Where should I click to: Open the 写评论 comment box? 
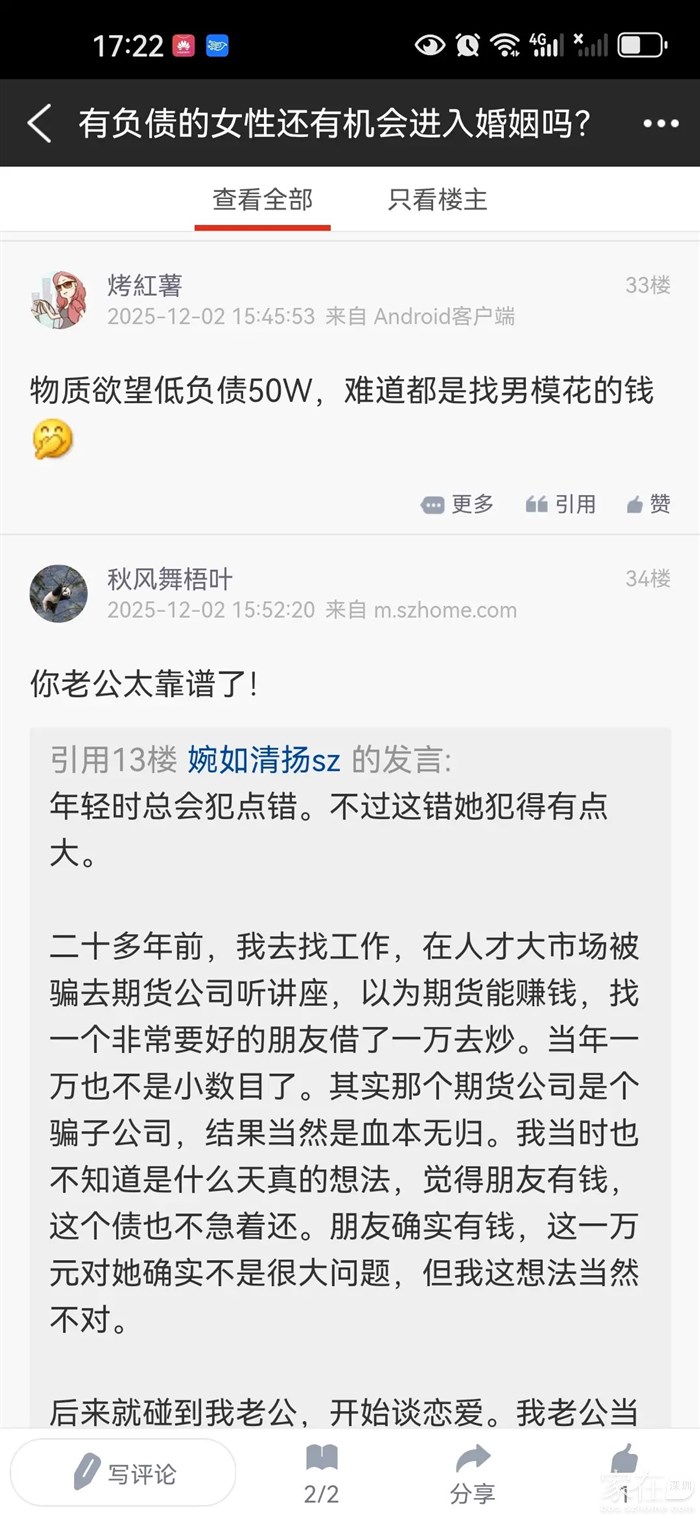[124, 1472]
